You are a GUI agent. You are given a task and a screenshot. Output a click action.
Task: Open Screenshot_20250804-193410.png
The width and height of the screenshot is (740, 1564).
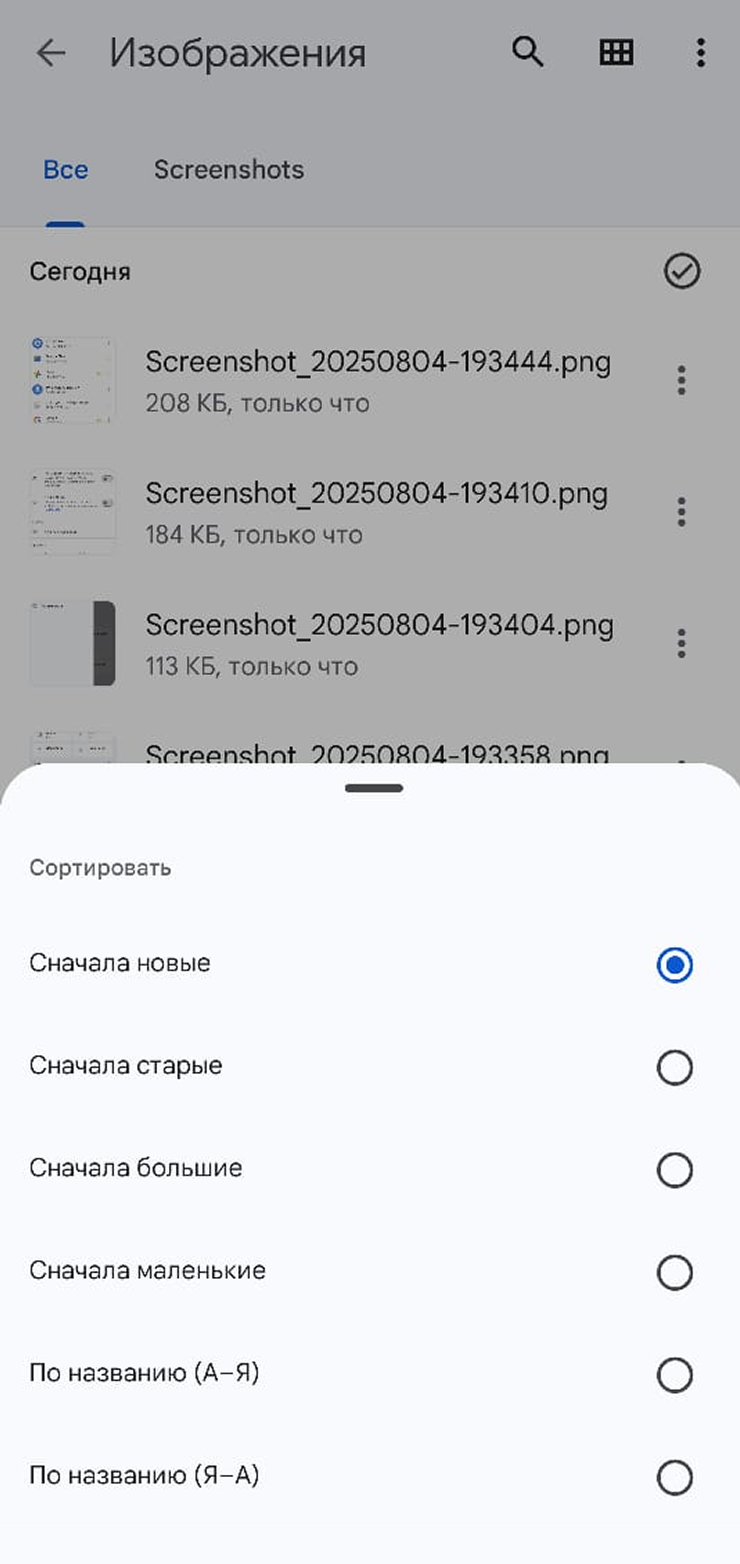pyautogui.click(x=377, y=512)
